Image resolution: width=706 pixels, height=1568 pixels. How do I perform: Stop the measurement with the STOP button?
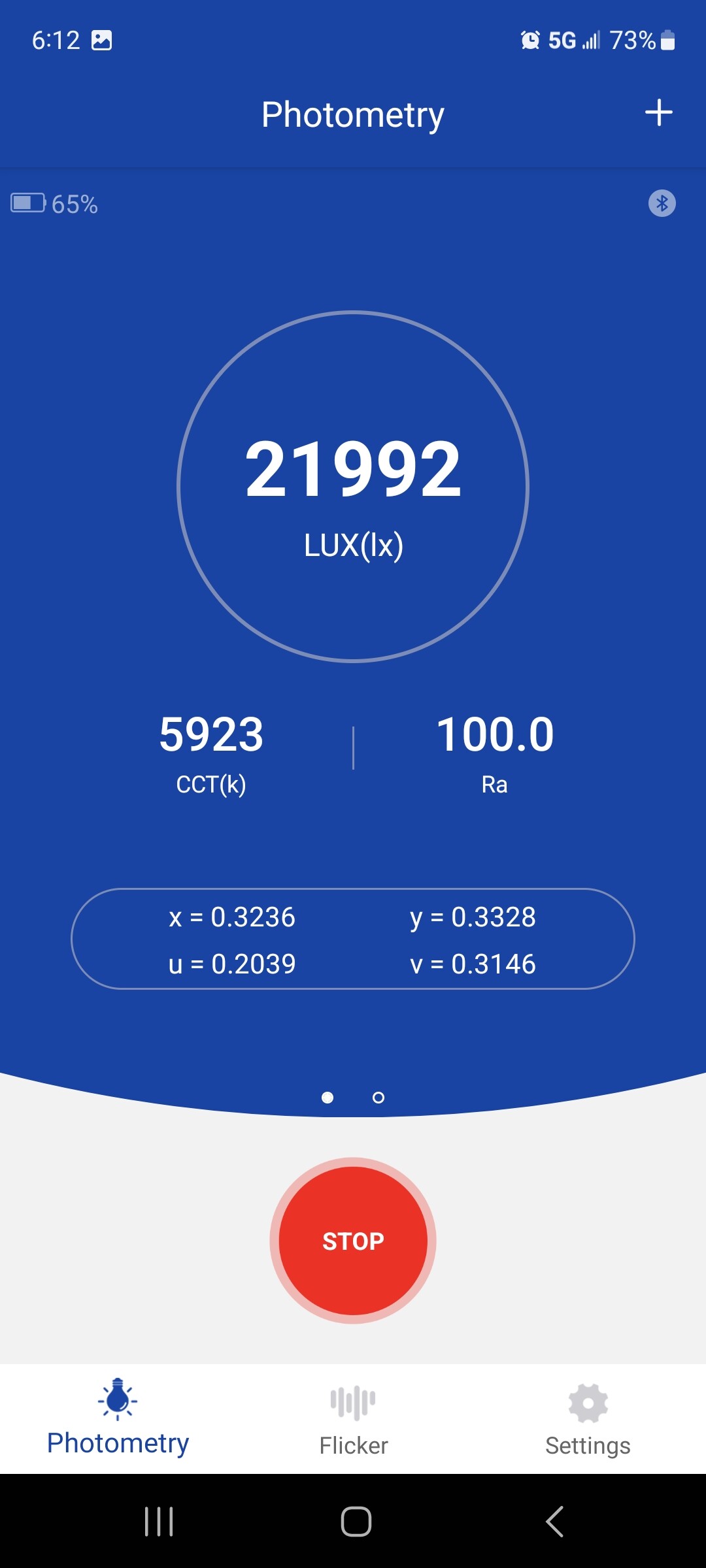[x=353, y=1241]
